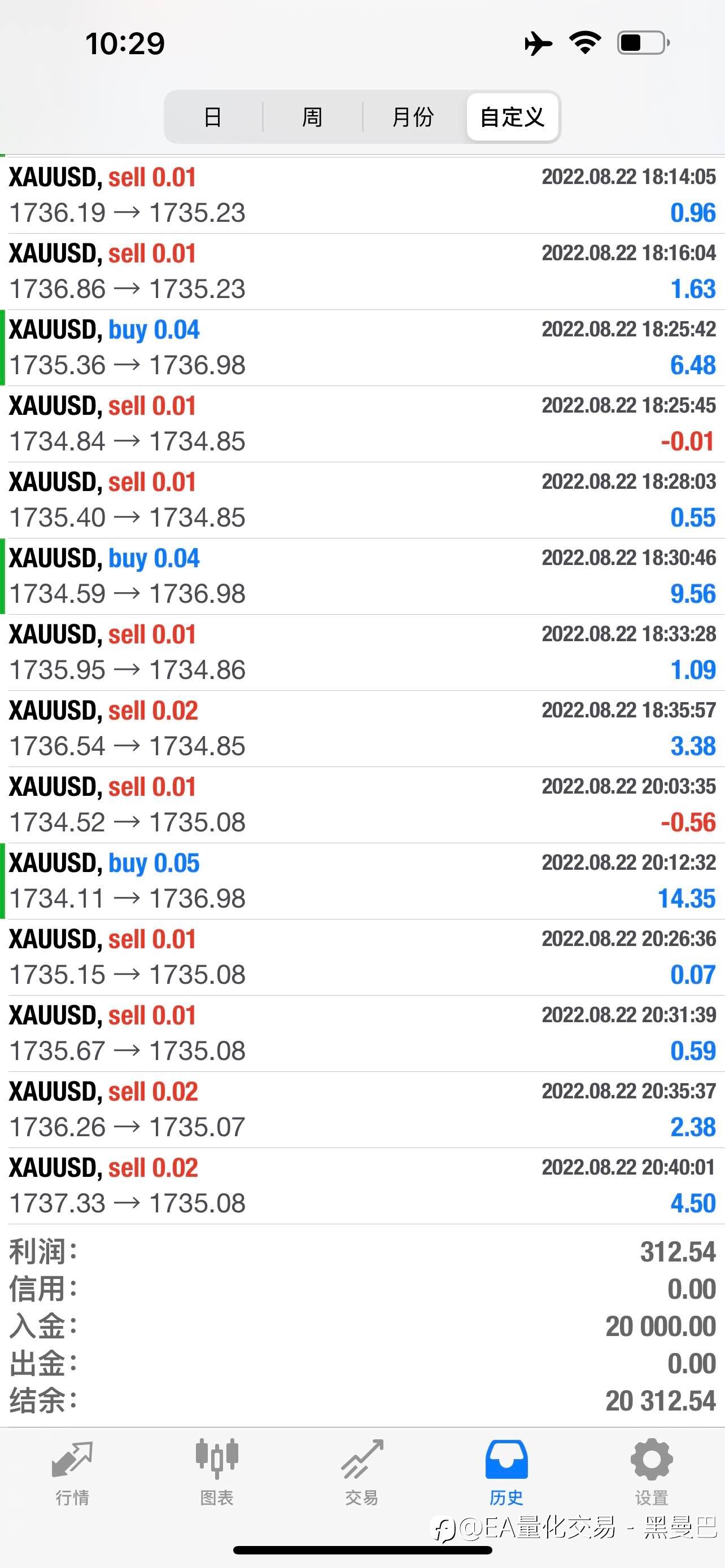Go to the 图表 chart tab
The image size is (725, 1568).
pos(217,1472)
